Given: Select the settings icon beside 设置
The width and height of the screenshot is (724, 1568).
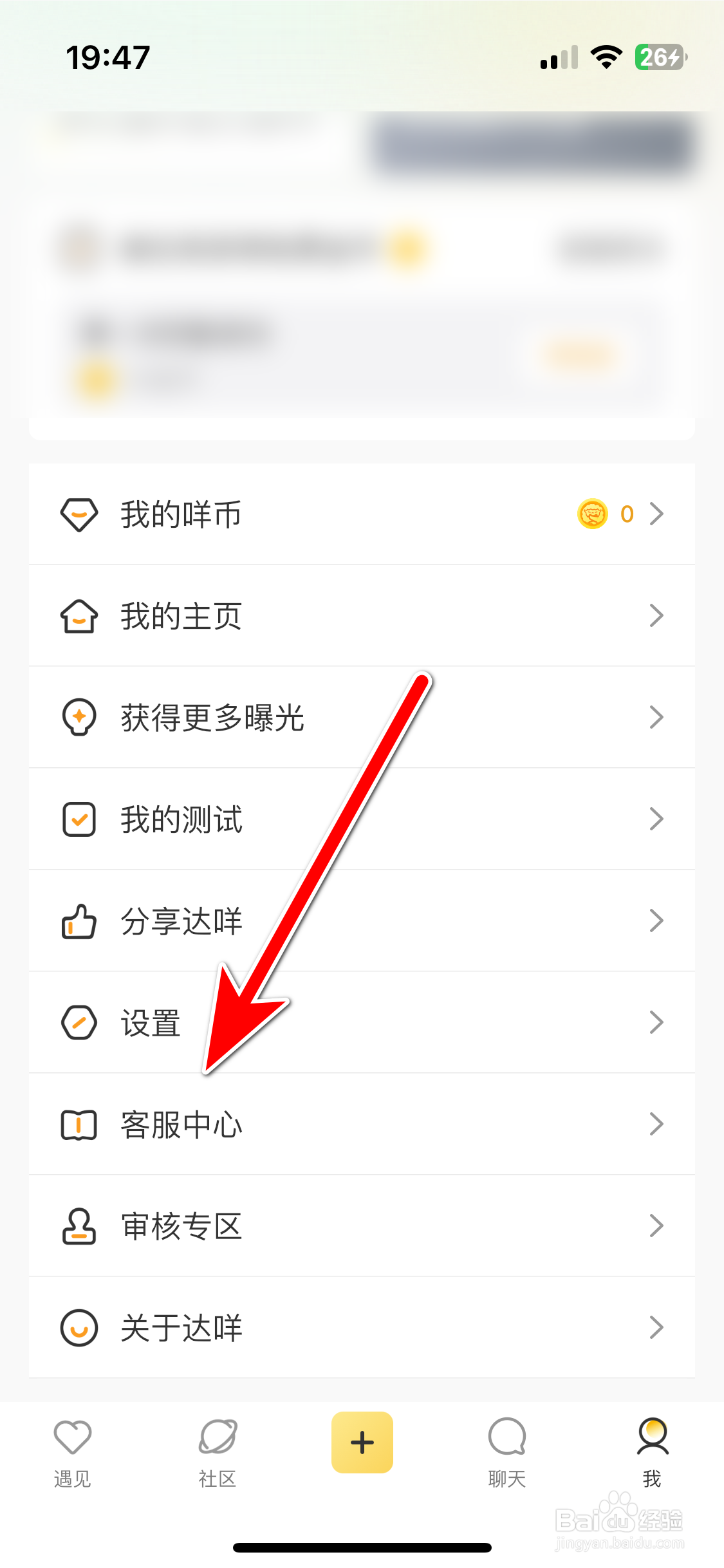Looking at the screenshot, I should pyautogui.click(x=79, y=1022).
